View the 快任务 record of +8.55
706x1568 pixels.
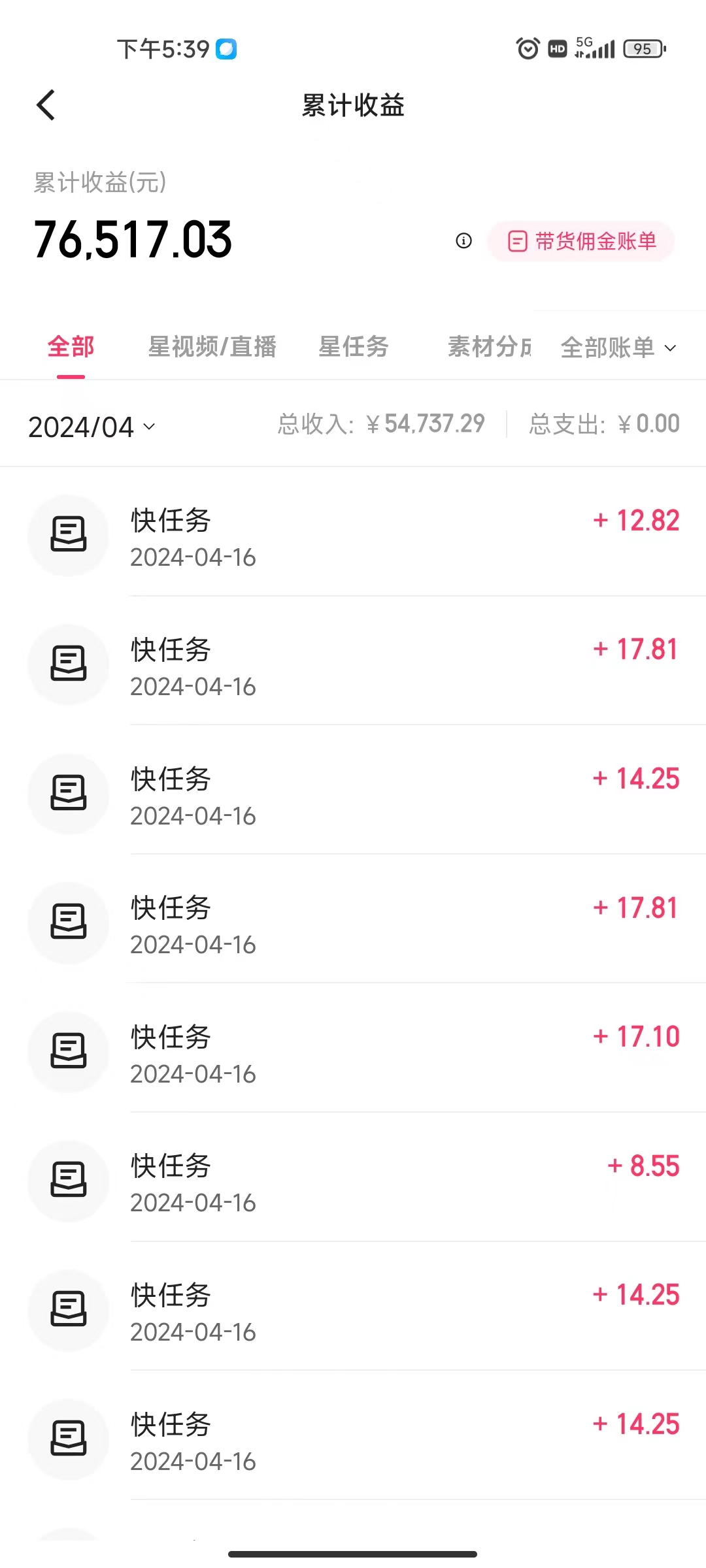[353, 1183]
